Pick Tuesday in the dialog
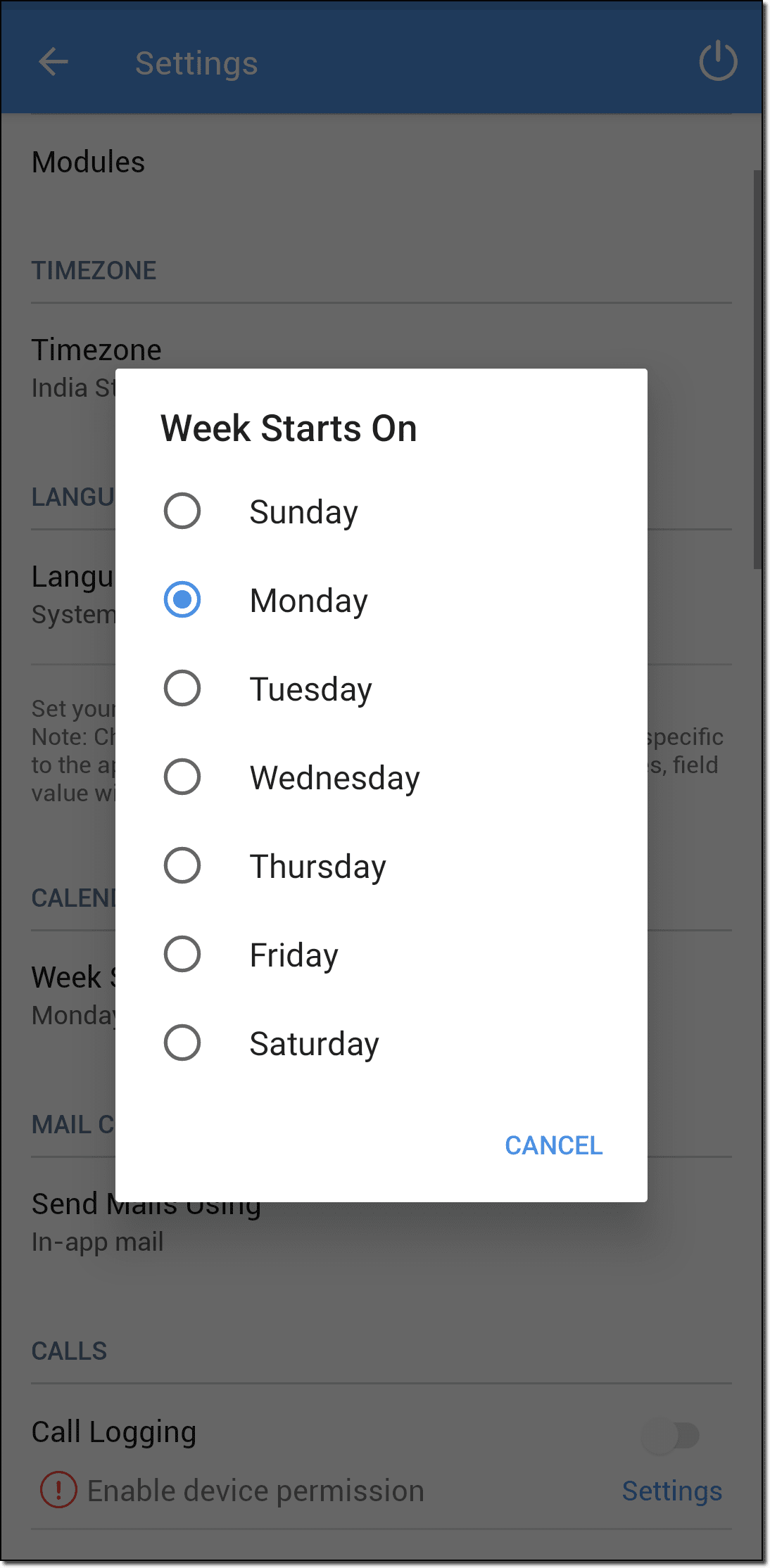 tap(182, 689)
